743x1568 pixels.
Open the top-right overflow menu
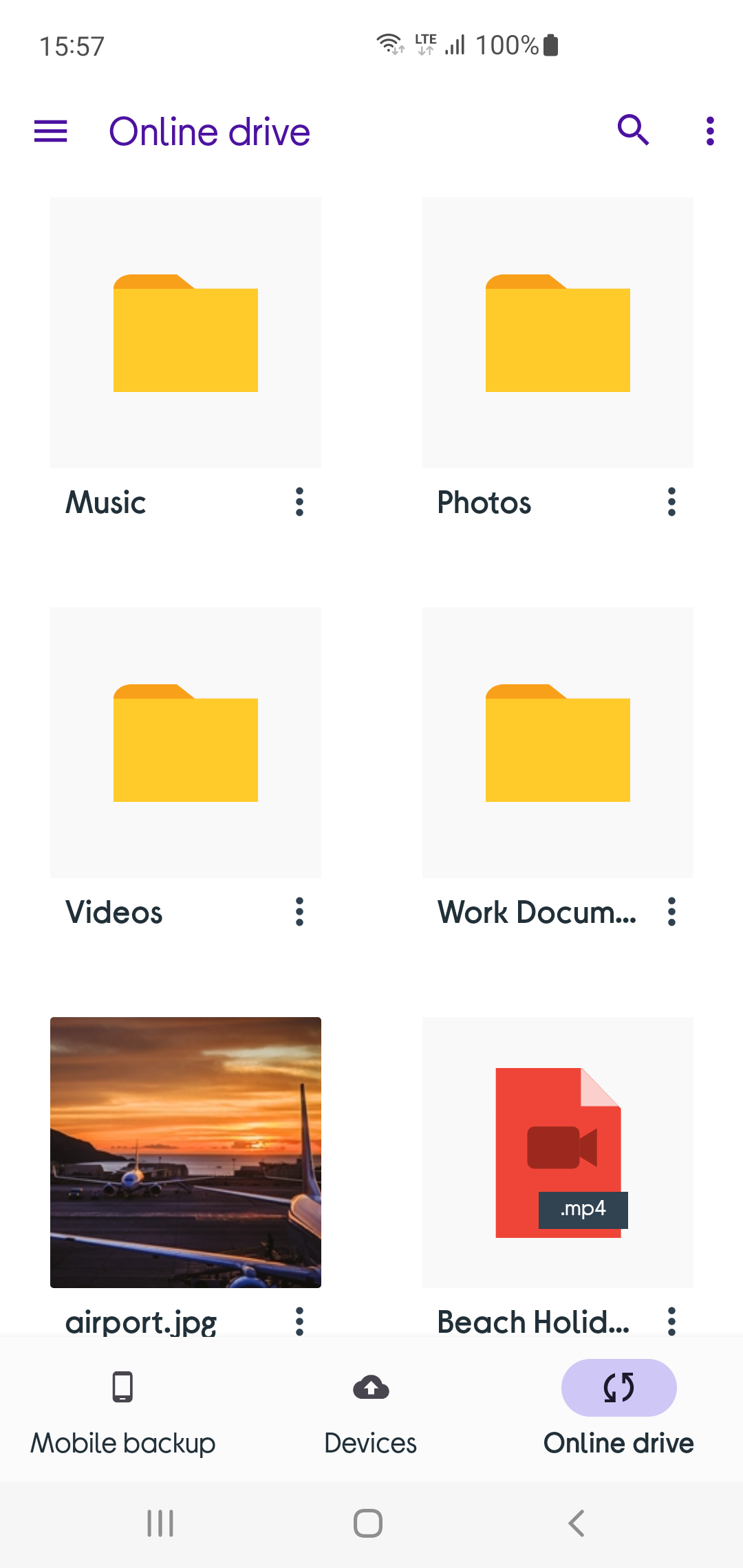point(710,130)
